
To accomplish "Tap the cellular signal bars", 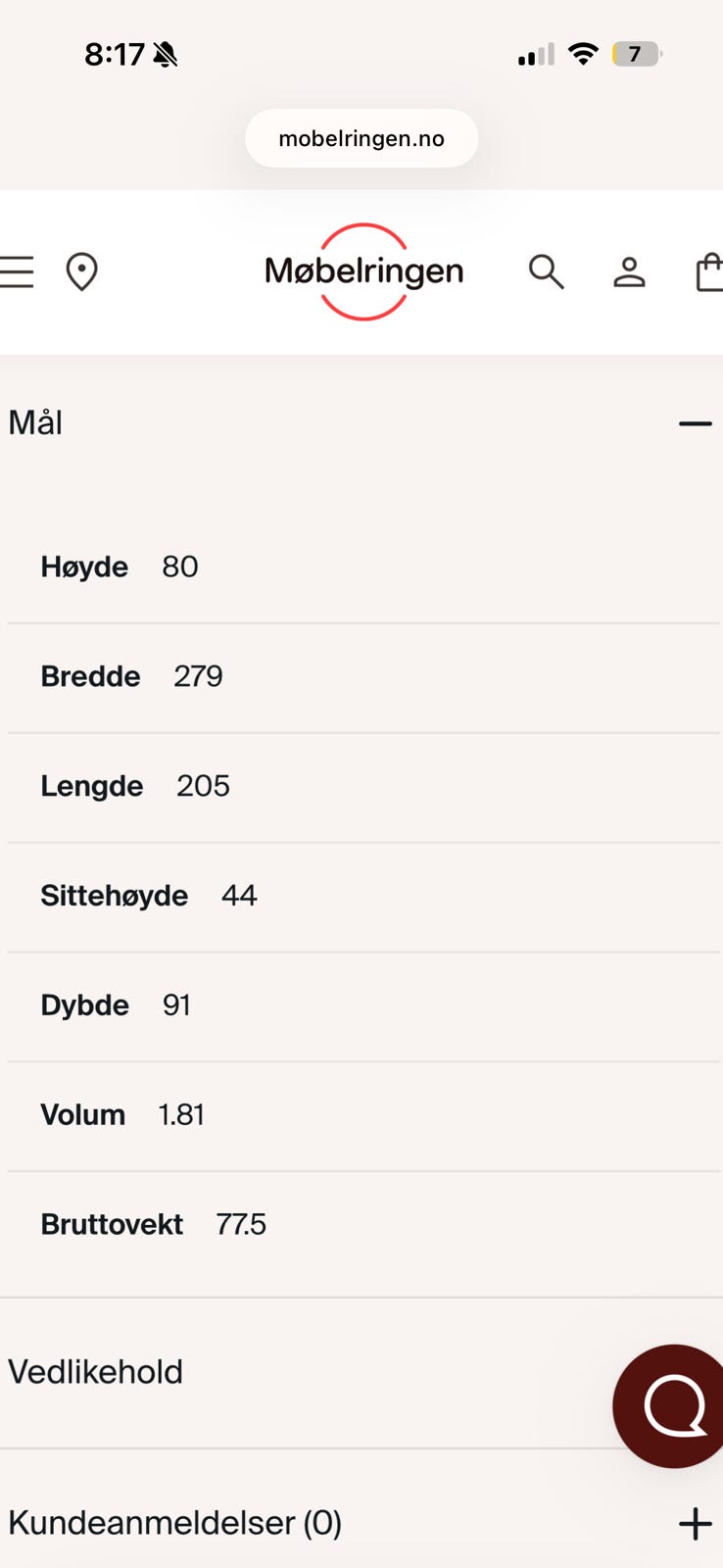I will [533, 54].
